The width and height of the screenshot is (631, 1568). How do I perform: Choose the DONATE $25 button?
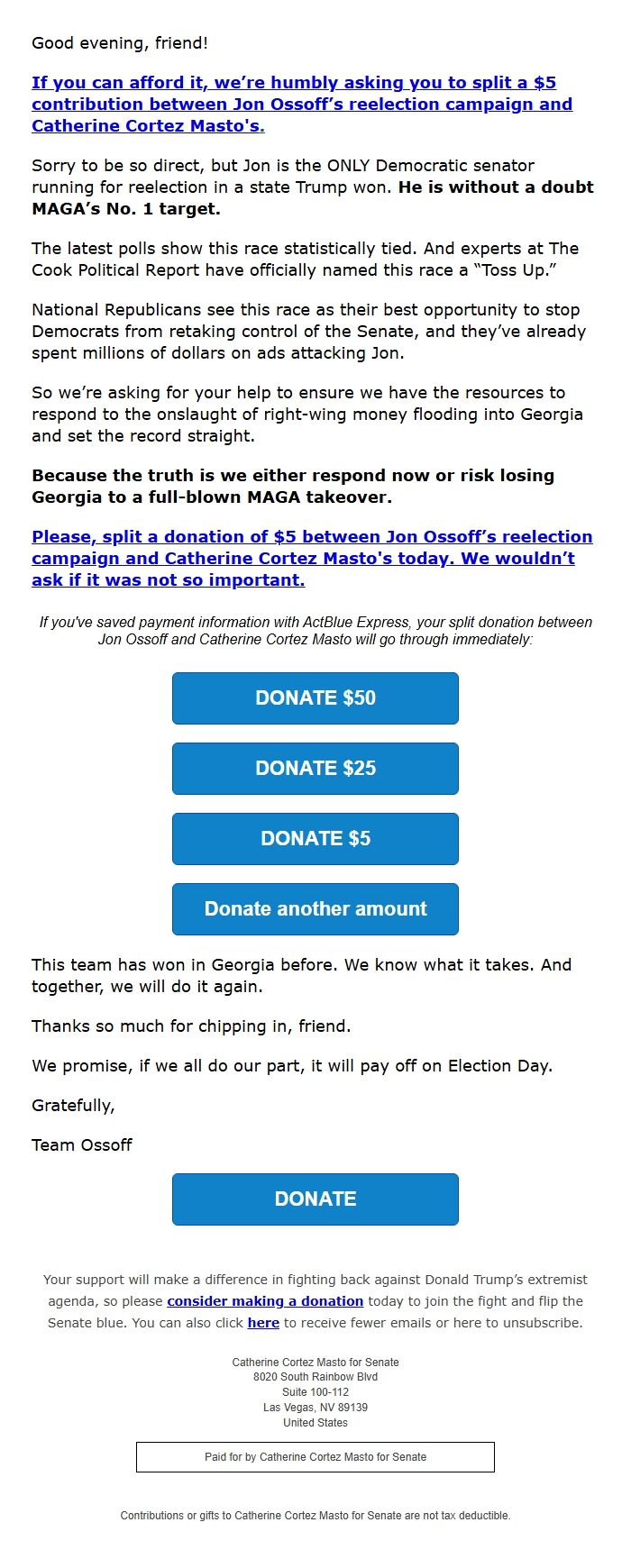pyautogui.click(x=315, y=769)
